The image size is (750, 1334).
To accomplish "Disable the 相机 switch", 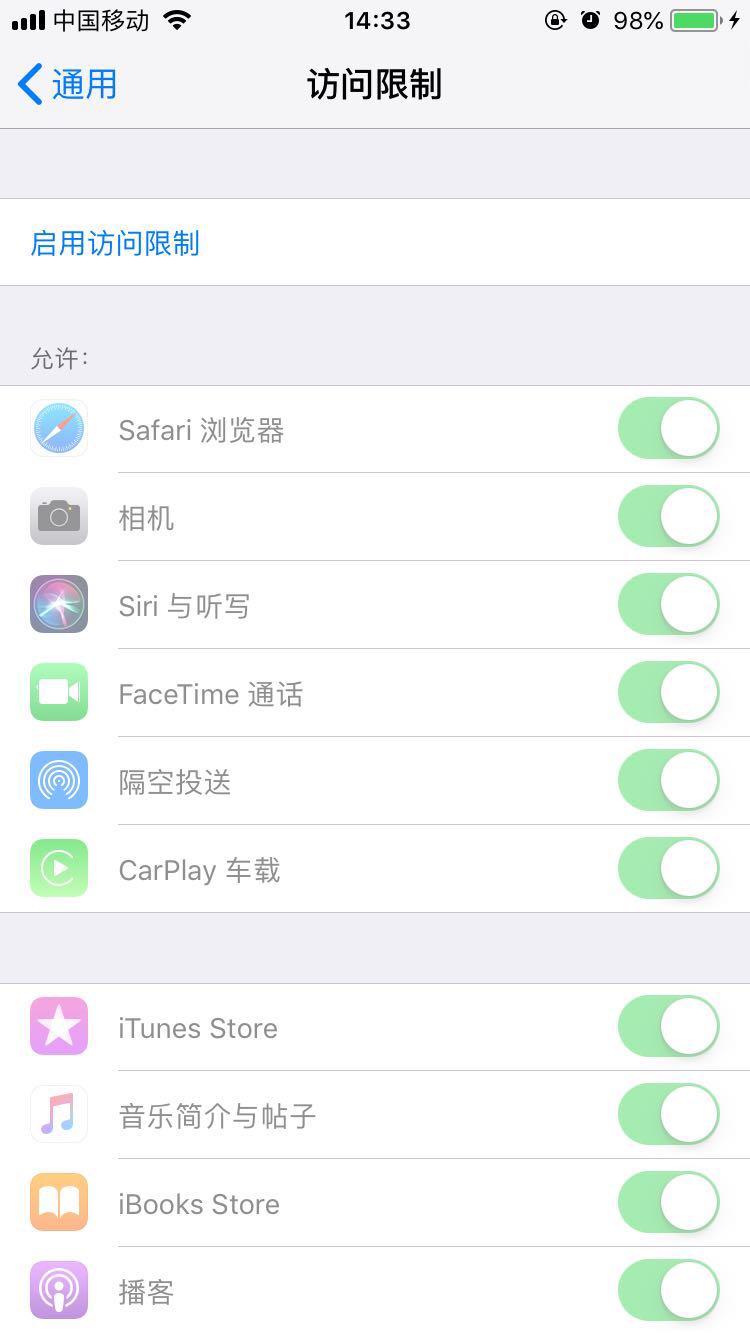I will tap(668, 516).
